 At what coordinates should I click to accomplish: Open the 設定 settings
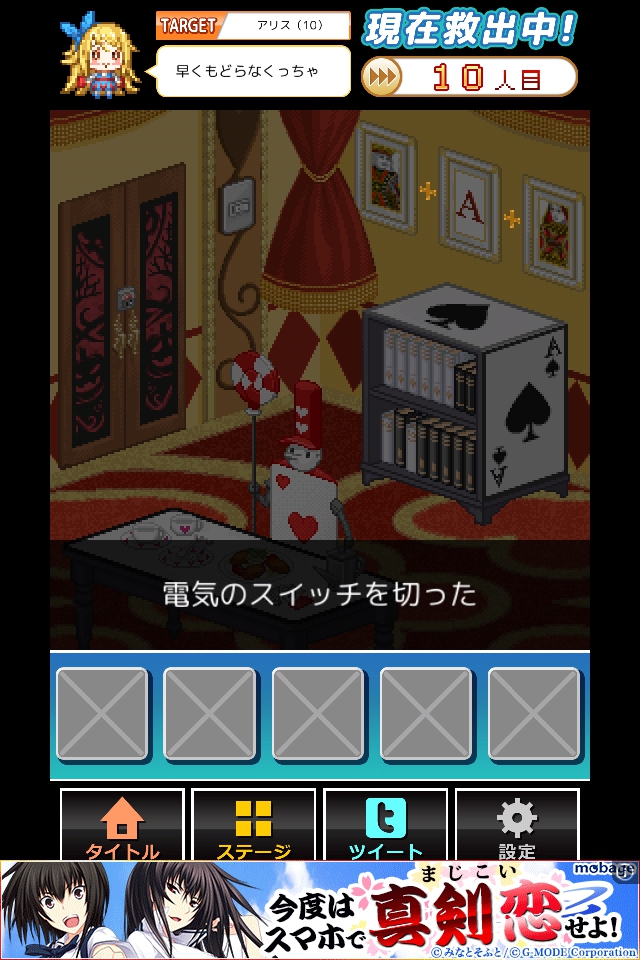pyautogui.click(x=517, y=825)
